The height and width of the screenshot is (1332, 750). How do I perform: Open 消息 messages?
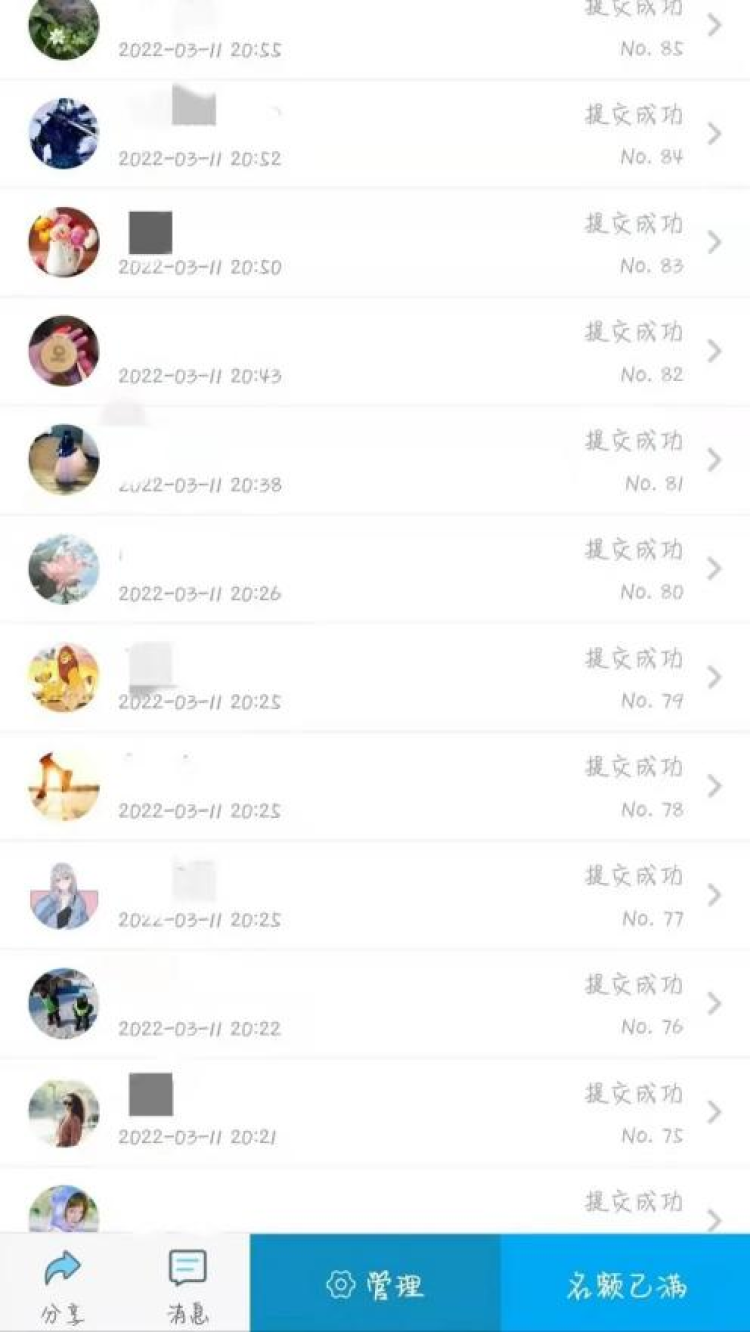188,1284
